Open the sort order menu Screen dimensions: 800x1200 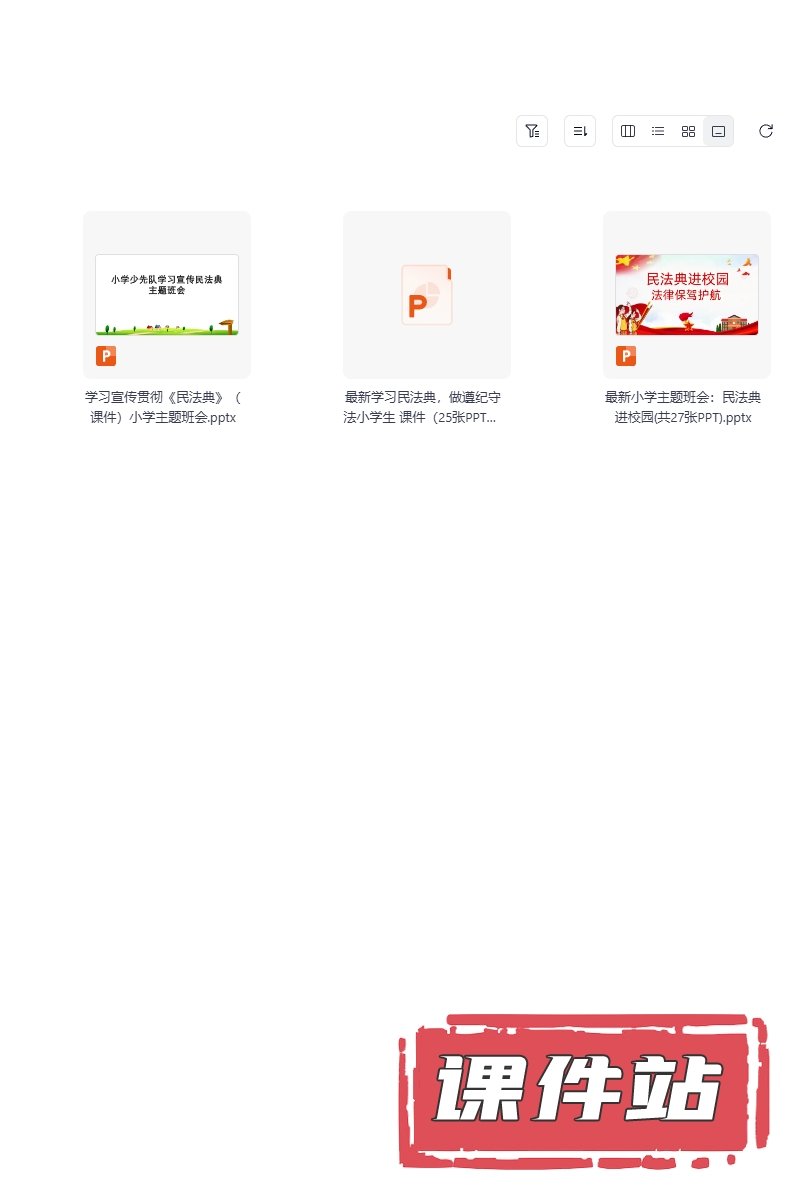pyautogui.click(x=580, y=131)
